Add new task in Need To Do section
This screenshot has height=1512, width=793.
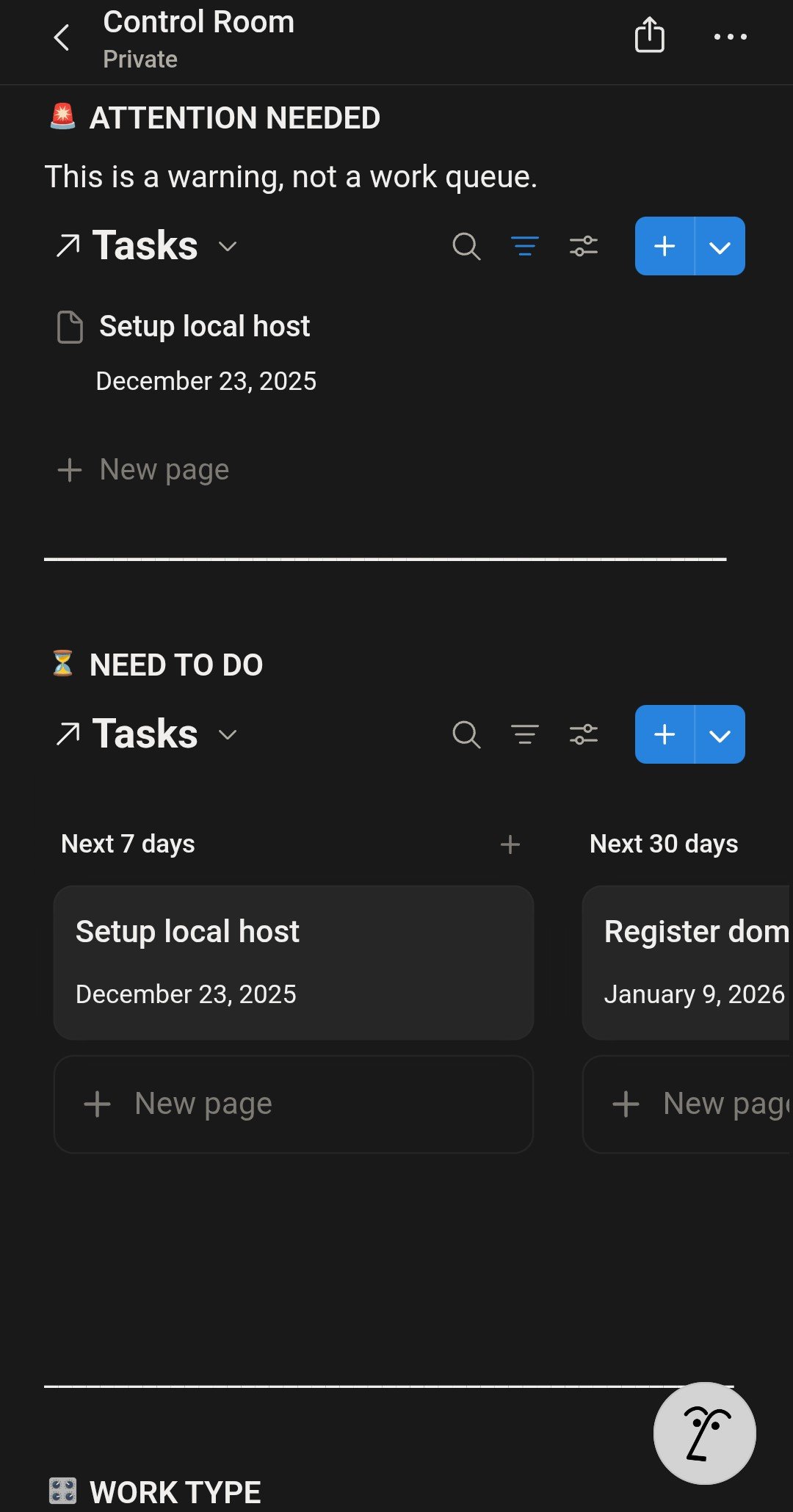coord(665,734)
